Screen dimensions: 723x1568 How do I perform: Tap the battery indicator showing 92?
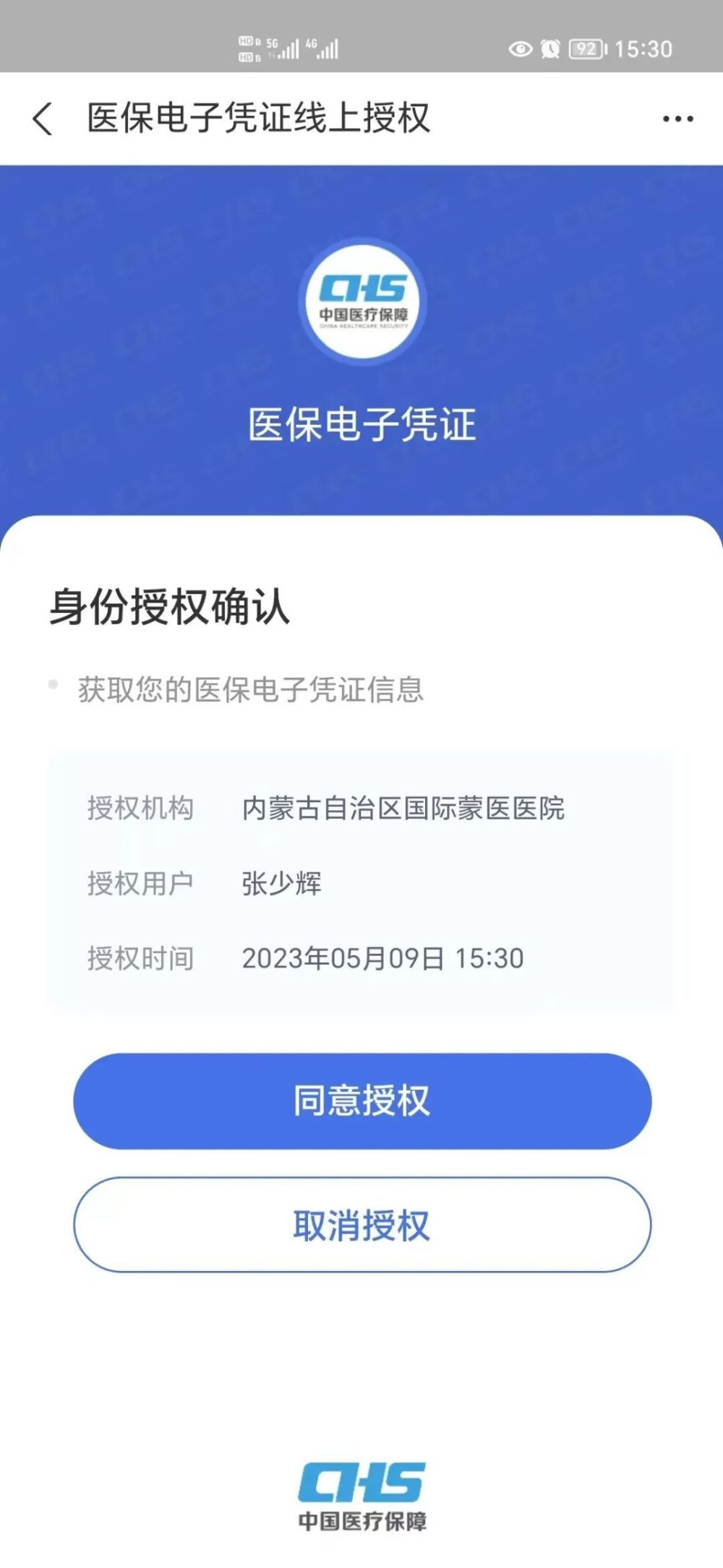pyautogui.click(x=586, y=48)
